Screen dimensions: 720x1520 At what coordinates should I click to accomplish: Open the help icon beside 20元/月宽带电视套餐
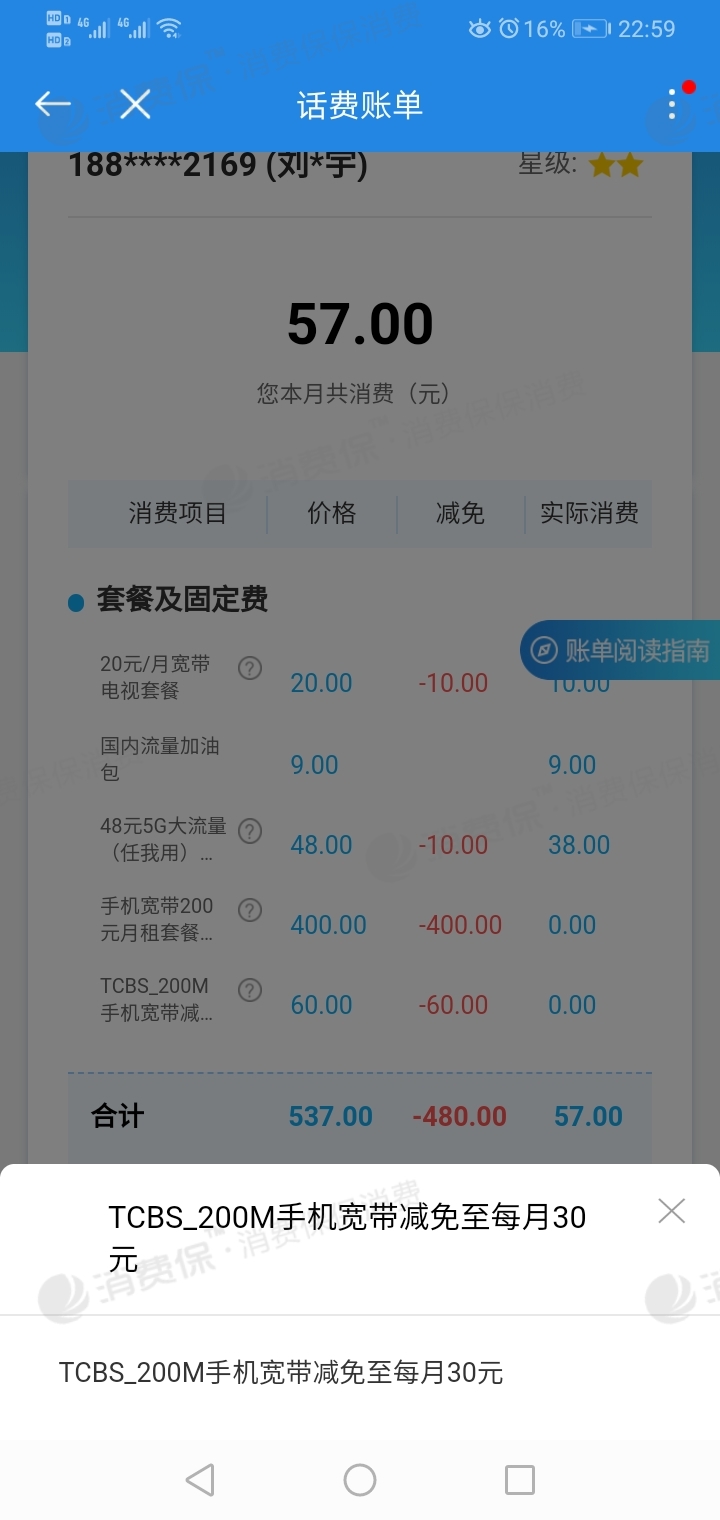click(x=250, y=668)
